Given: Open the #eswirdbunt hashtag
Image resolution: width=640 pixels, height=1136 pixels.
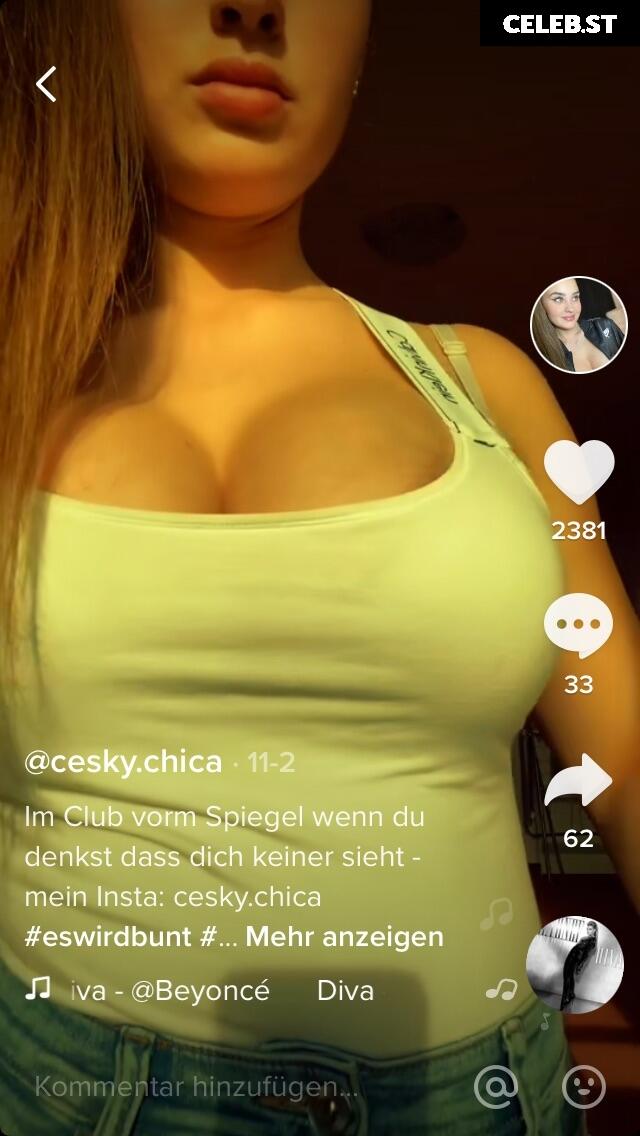Looking at the screenshot, I should pos(108,937).
